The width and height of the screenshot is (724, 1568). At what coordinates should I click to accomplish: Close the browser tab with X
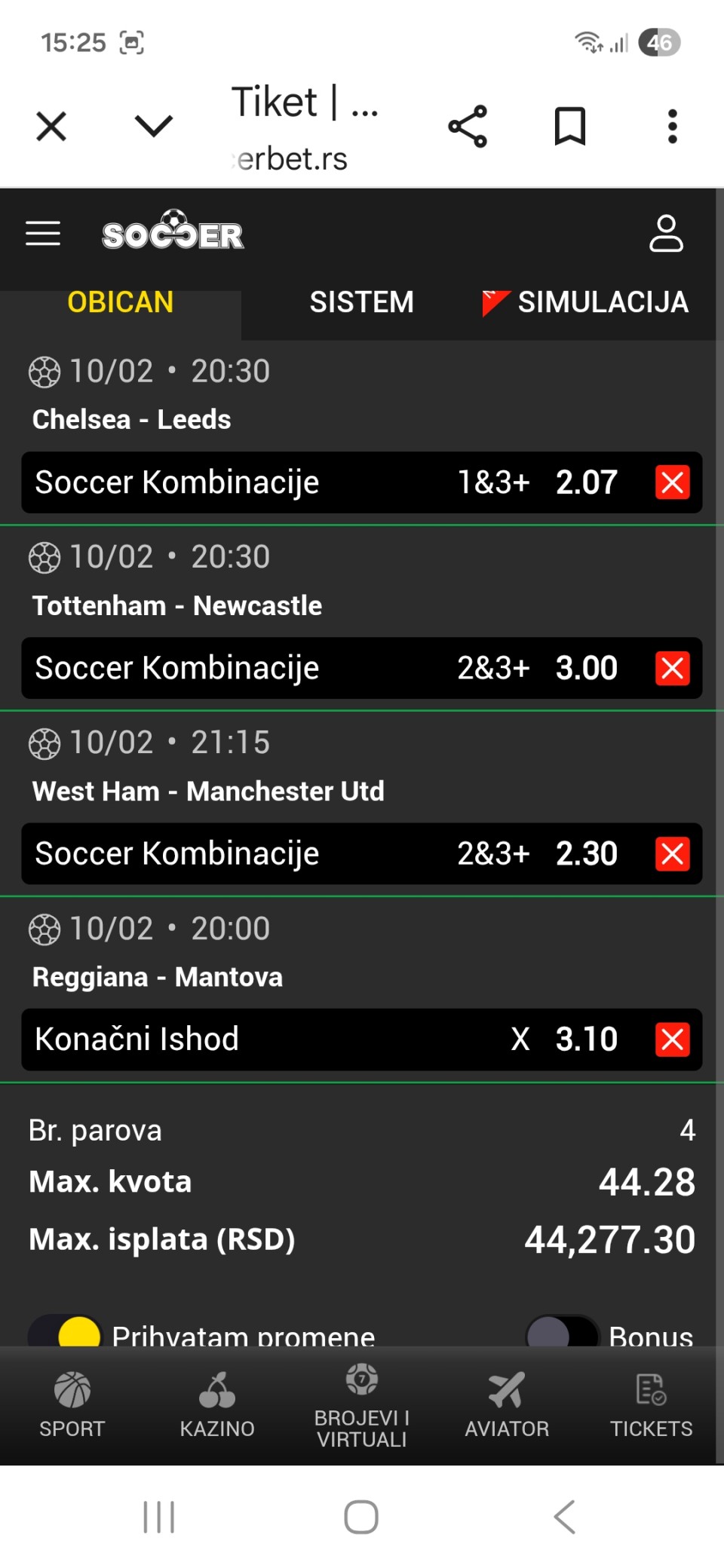(x=51, y=126)
